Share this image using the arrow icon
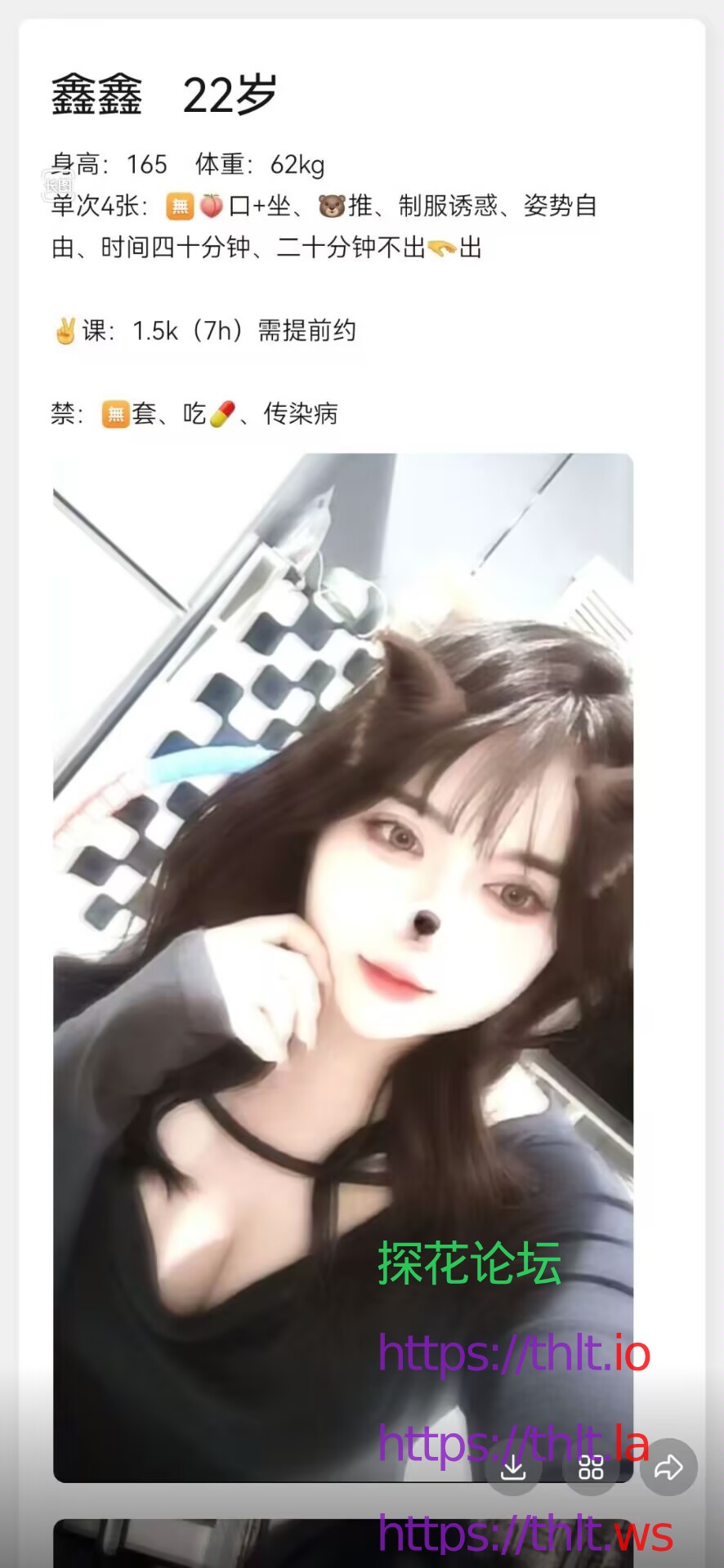The height and width of the screenshot is (1568, 724). pyautogui.click(x=668, y=1468)
